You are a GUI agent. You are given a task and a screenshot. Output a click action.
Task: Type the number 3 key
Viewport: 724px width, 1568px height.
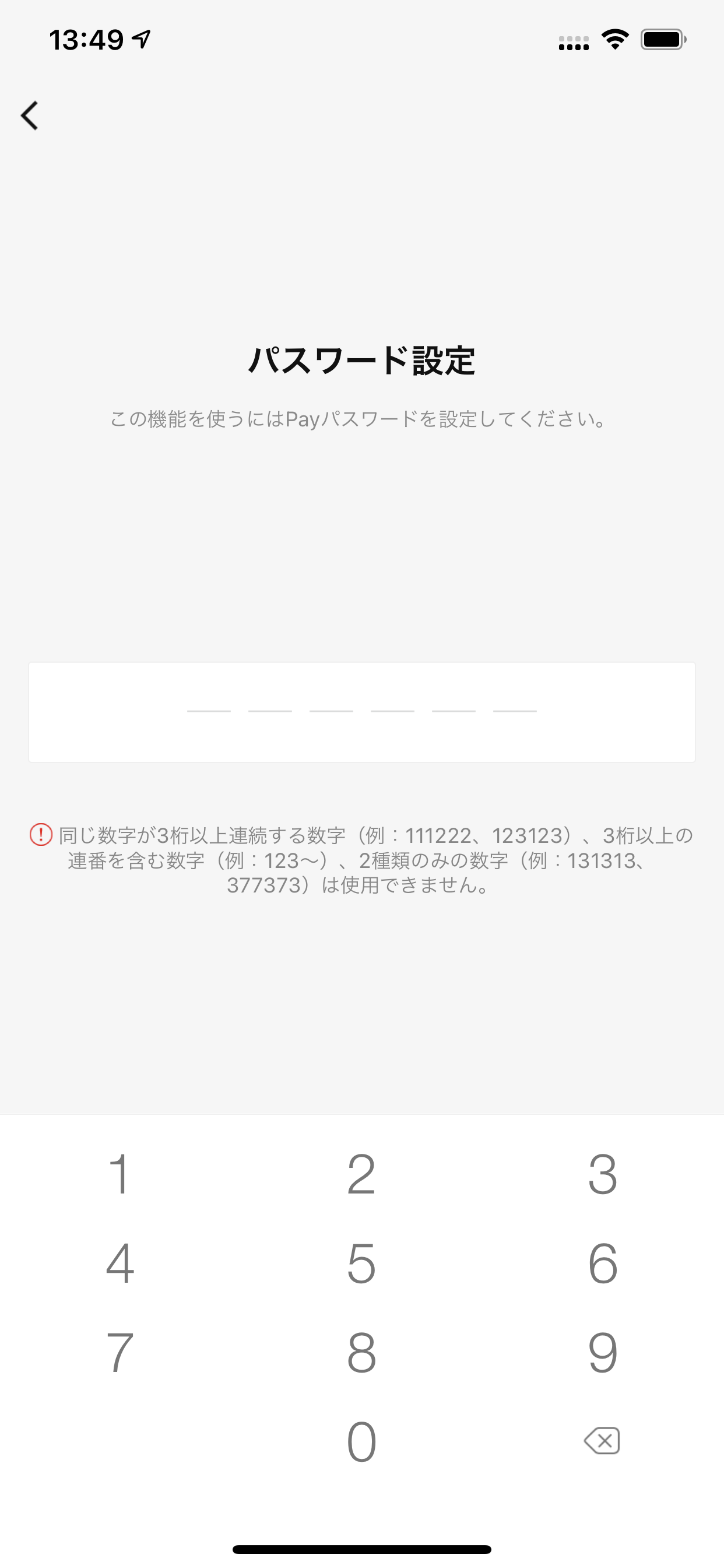click(x=602, y=1174)
